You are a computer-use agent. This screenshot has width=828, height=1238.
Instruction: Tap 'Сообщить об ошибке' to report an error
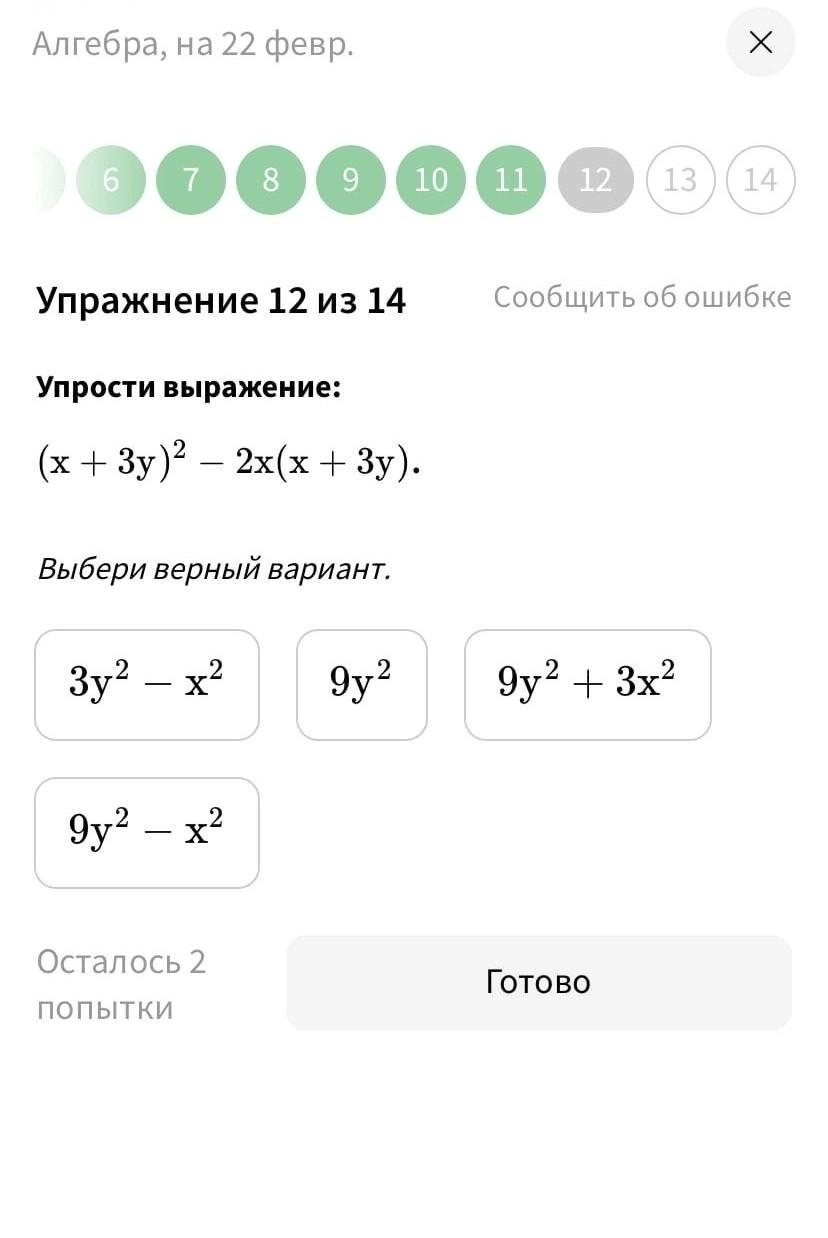click(642, 297)
